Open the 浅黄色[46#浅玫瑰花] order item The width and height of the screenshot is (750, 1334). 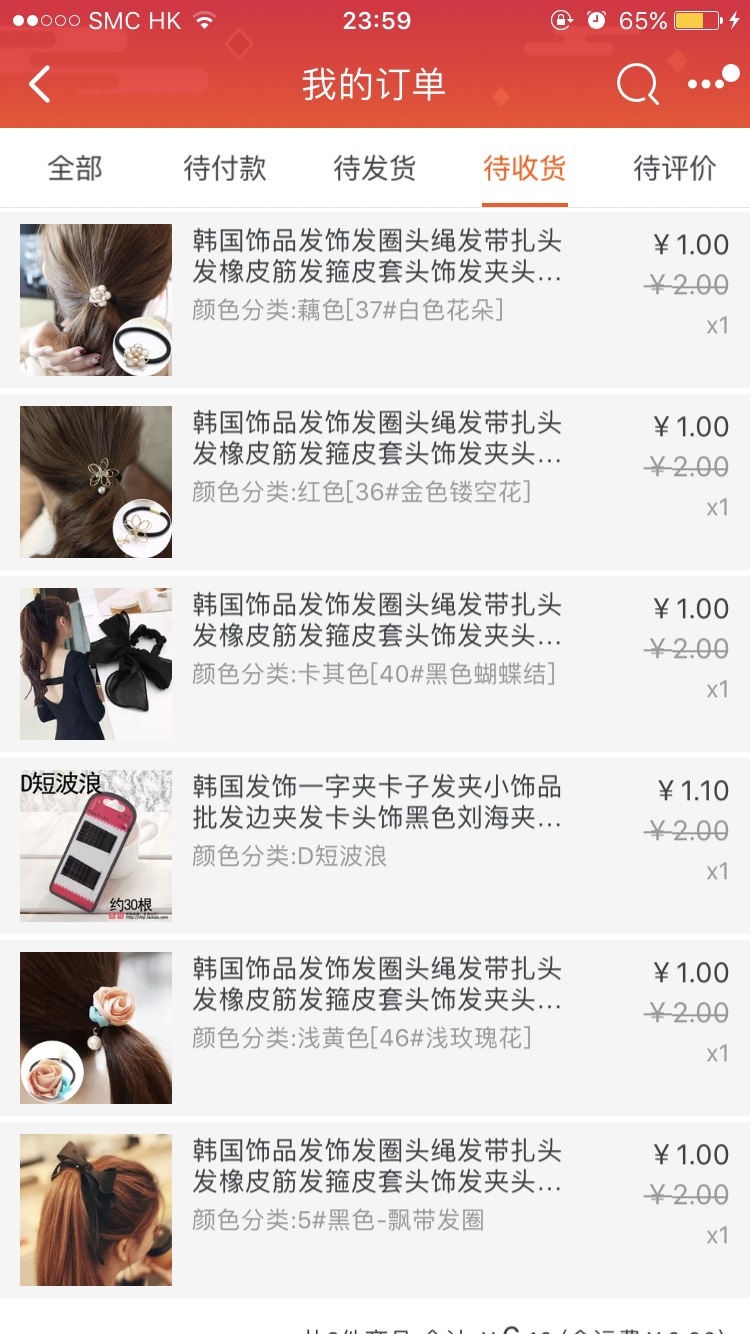click(x=375, y=1028)
